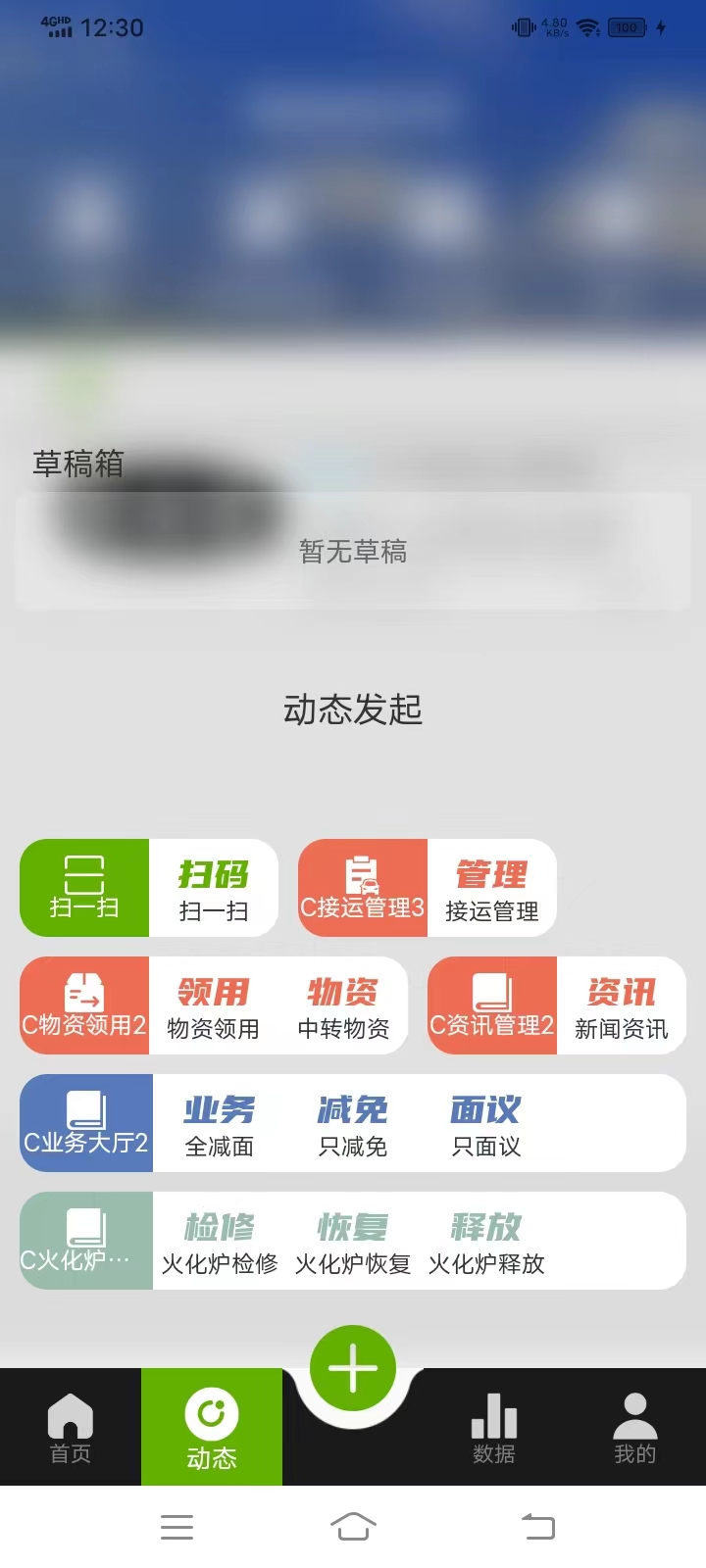This screenshot has width=706, height=1568.
Task: Select the blue C业务大厅2 icon
Action: [x=84, y=1122]
